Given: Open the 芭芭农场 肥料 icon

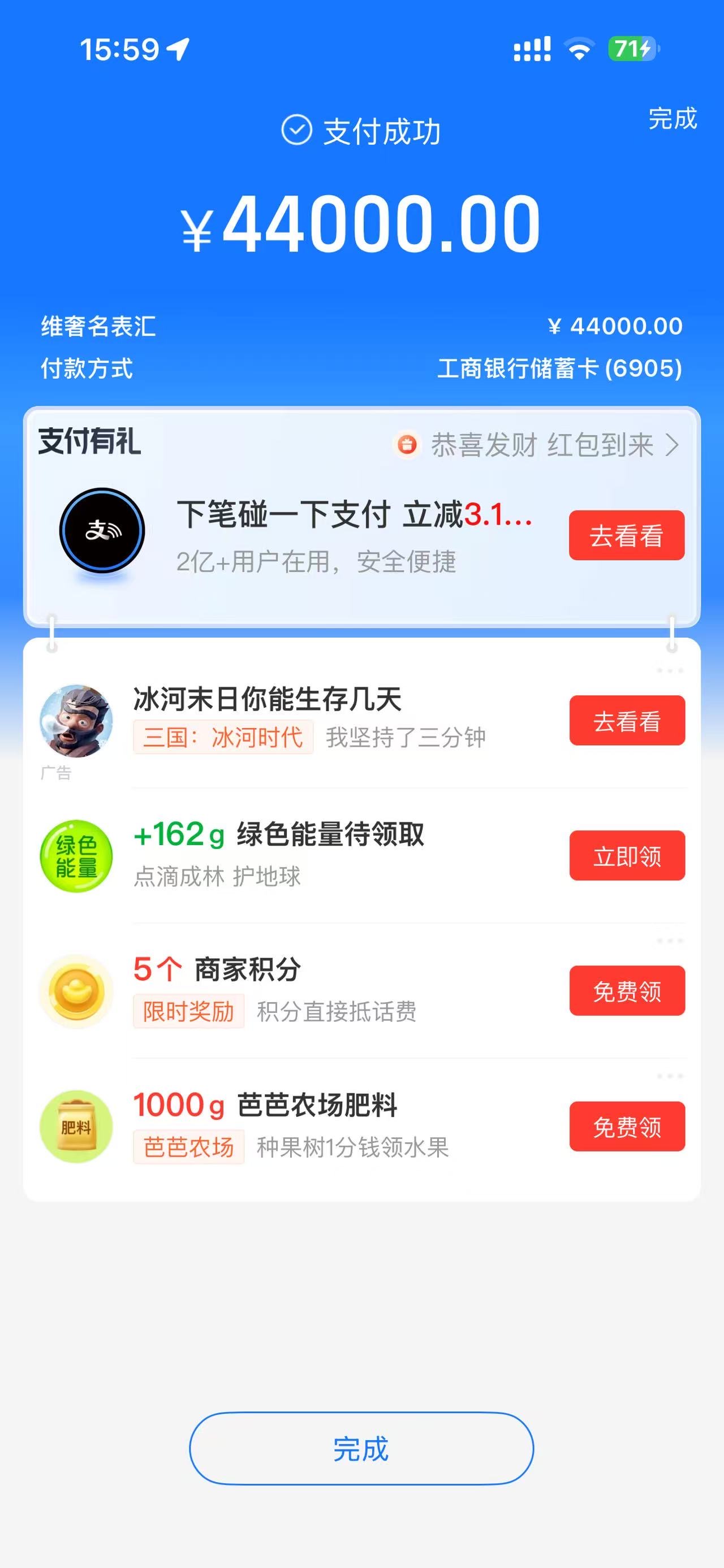Looking at the screenshot, I should point(76,1127).
